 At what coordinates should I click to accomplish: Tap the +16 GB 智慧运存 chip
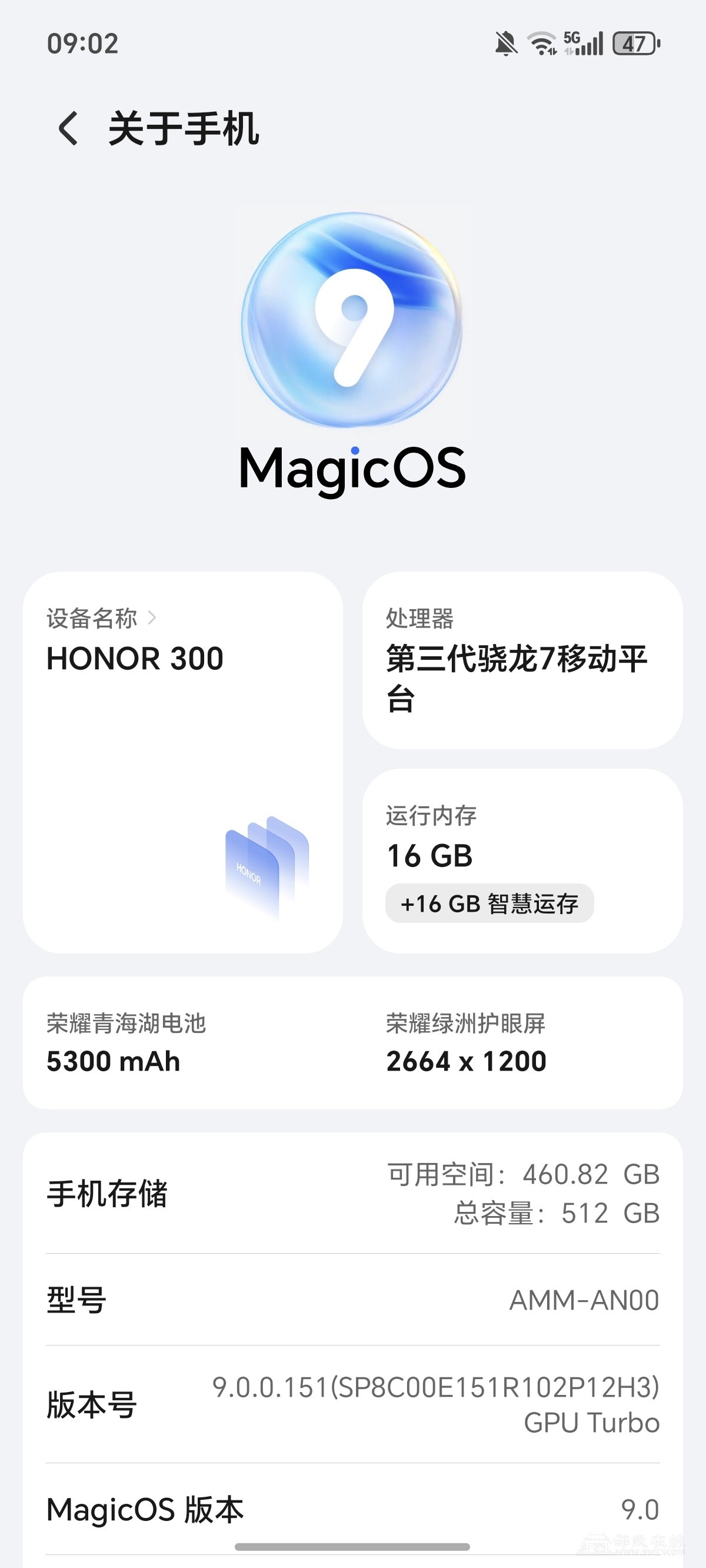(x=489, y=903)
